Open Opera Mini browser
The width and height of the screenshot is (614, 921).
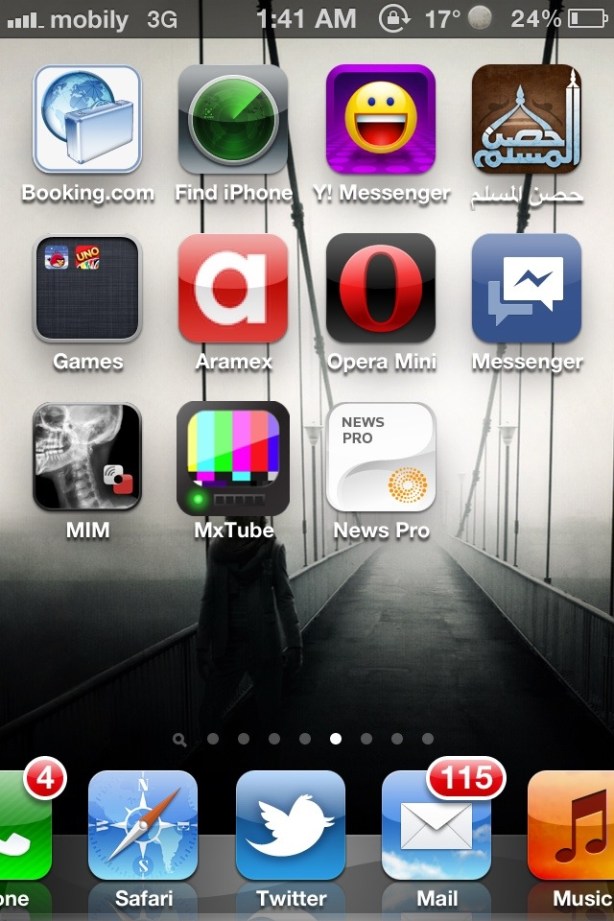tap(380, 289)
